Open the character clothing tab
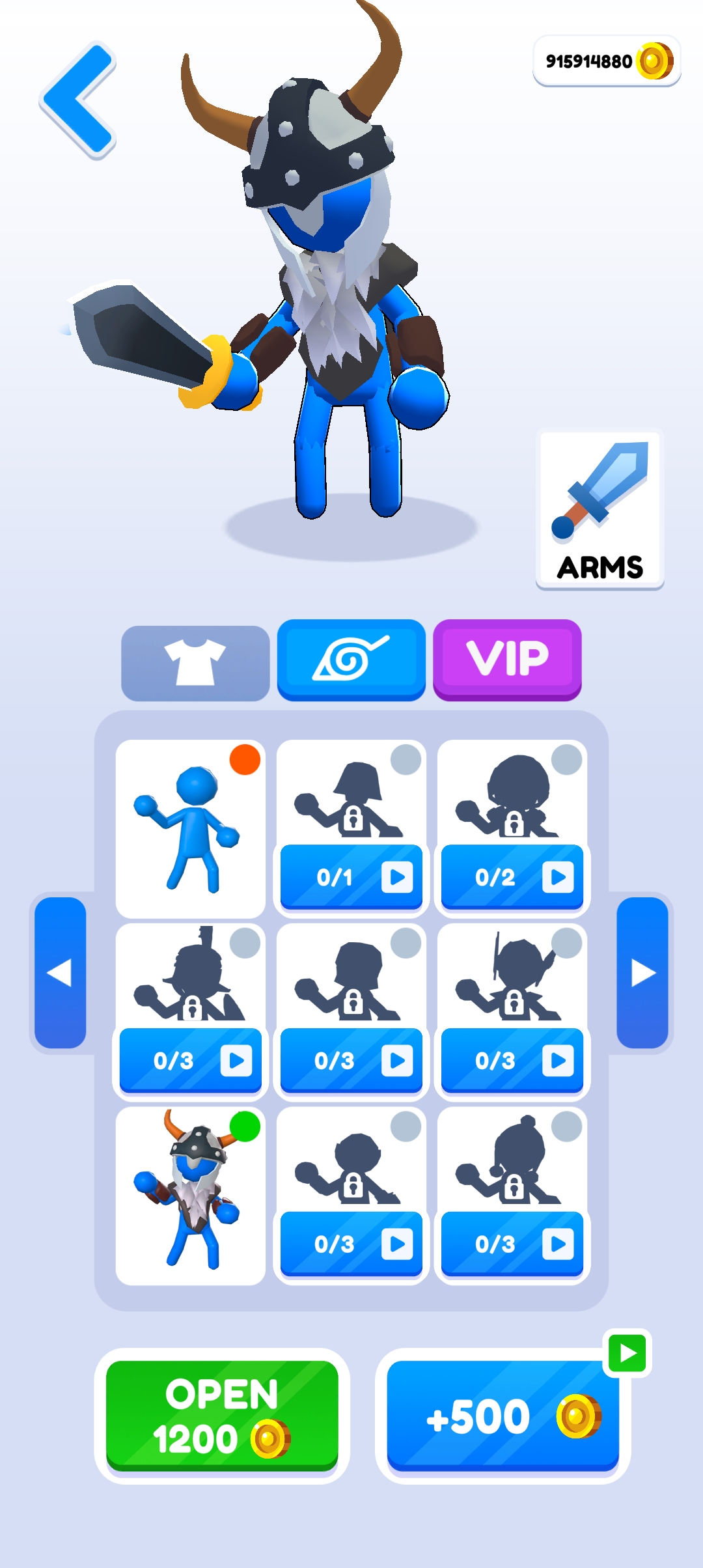Screen dimensions: 703x1568 click(194, 660)
